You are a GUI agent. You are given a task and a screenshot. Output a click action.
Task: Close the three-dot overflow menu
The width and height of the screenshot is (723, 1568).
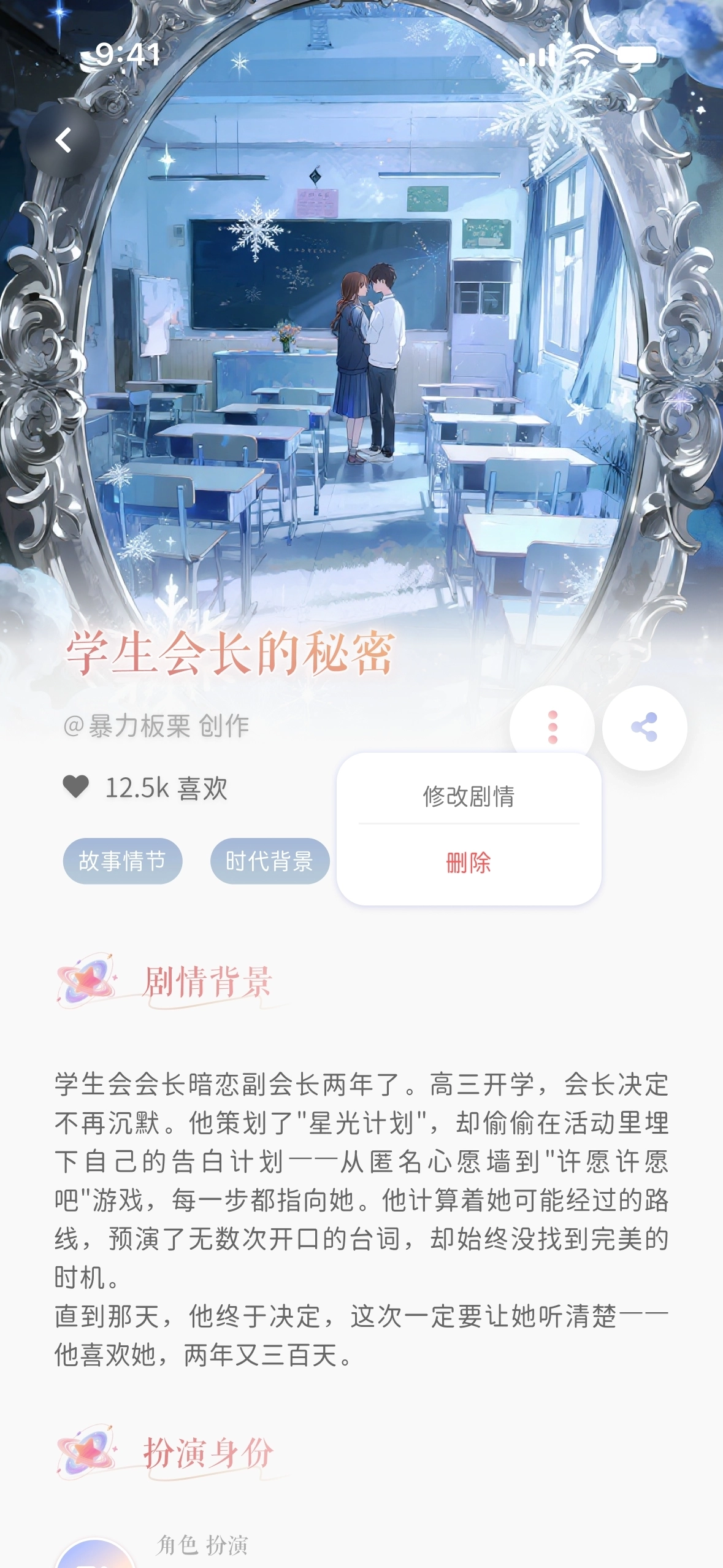coord(552,726)
